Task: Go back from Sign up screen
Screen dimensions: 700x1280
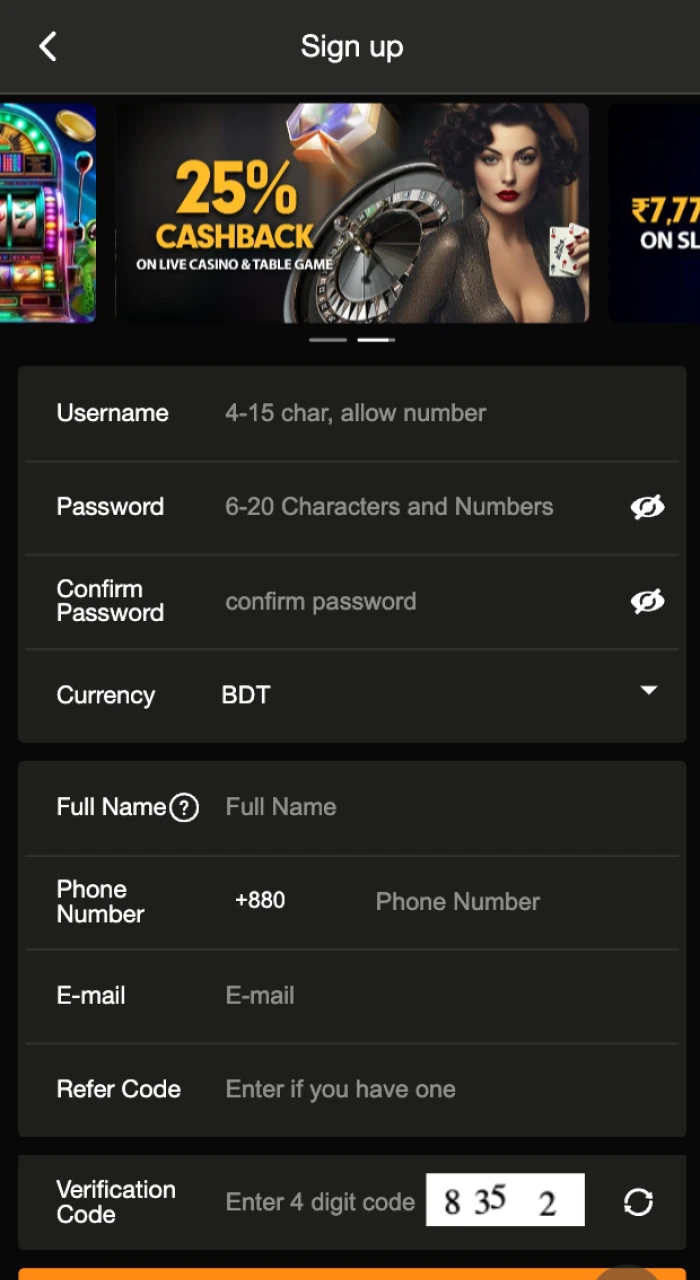Action: [x=47, y=47]
